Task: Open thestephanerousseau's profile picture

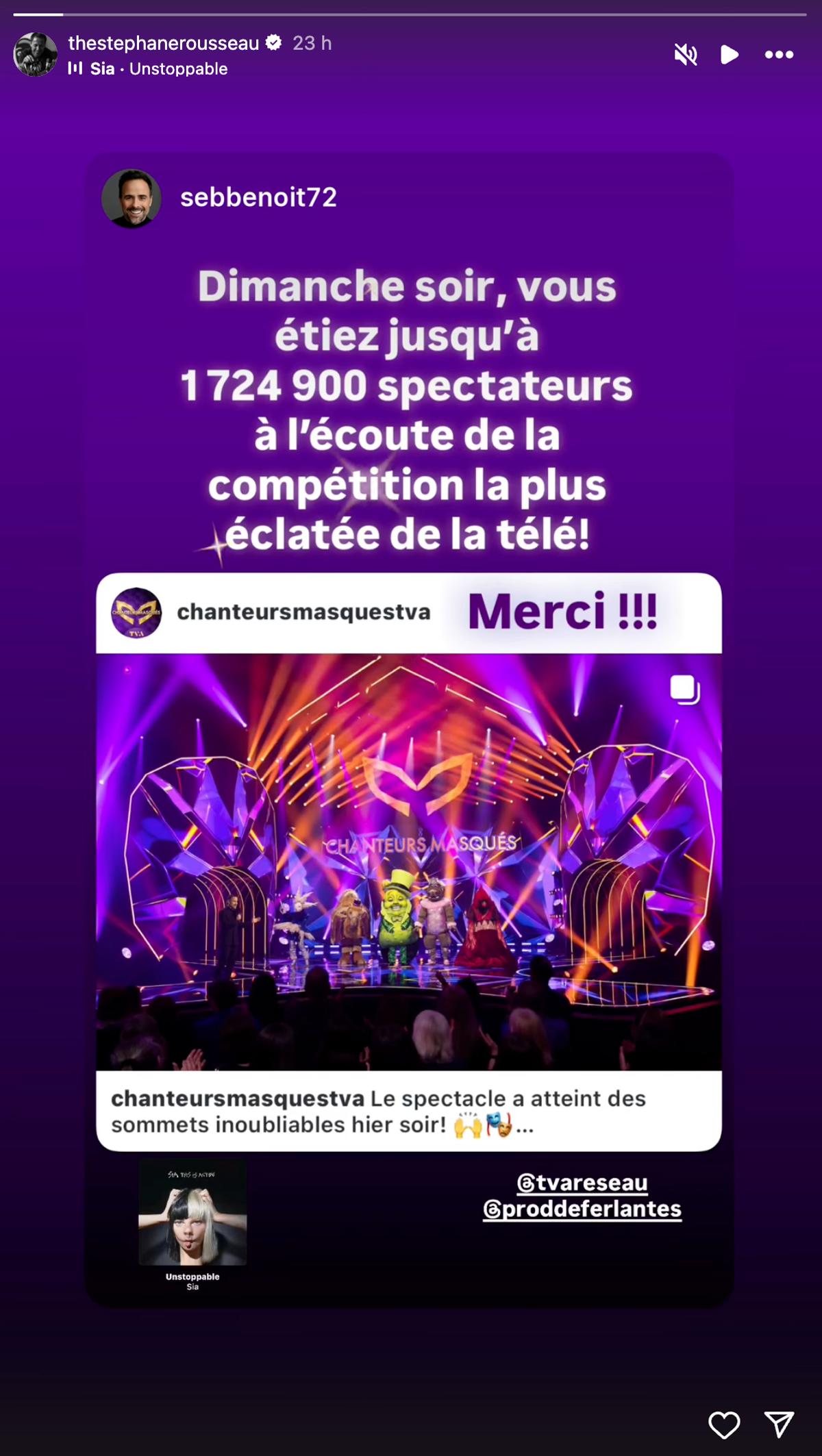Action: point(36,54)
